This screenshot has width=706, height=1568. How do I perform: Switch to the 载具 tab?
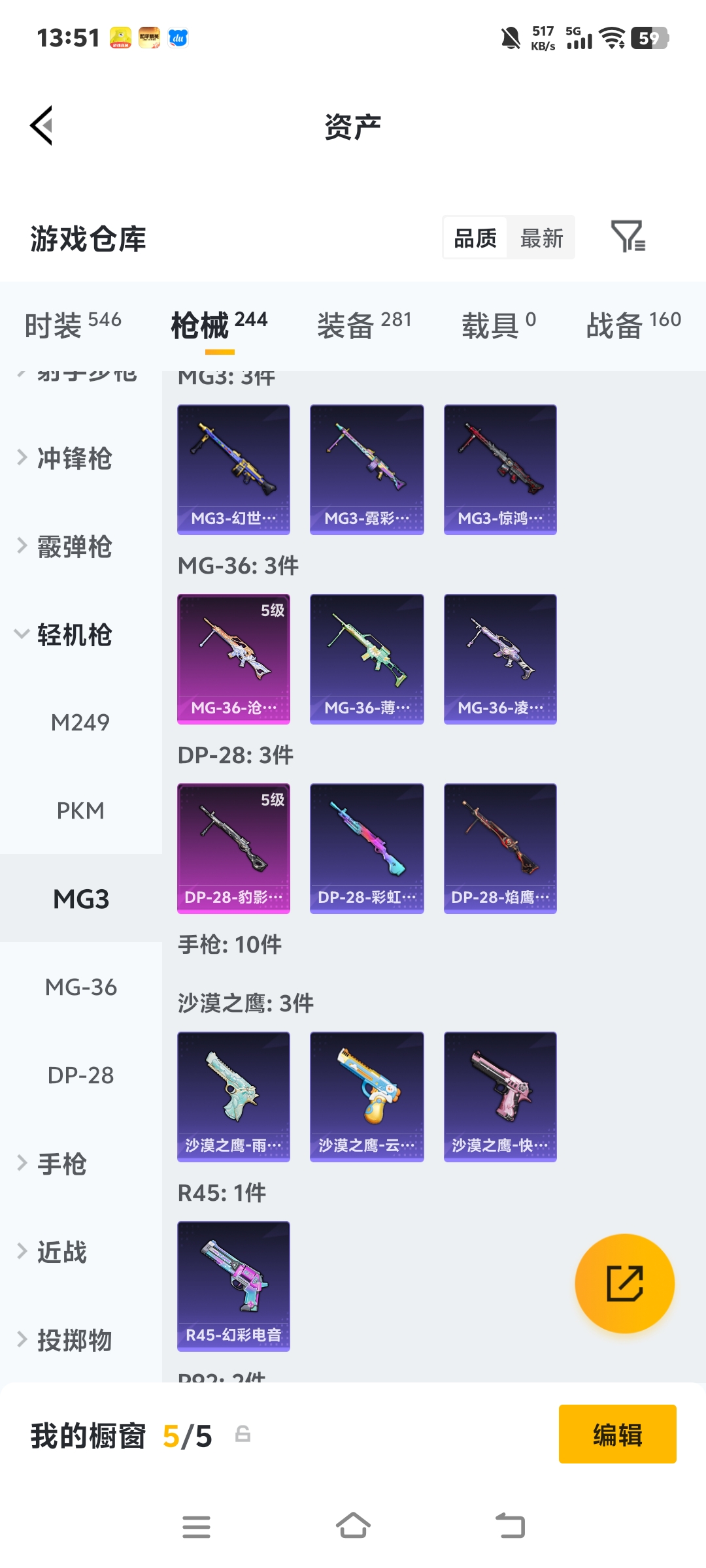[x=498, y=325]
